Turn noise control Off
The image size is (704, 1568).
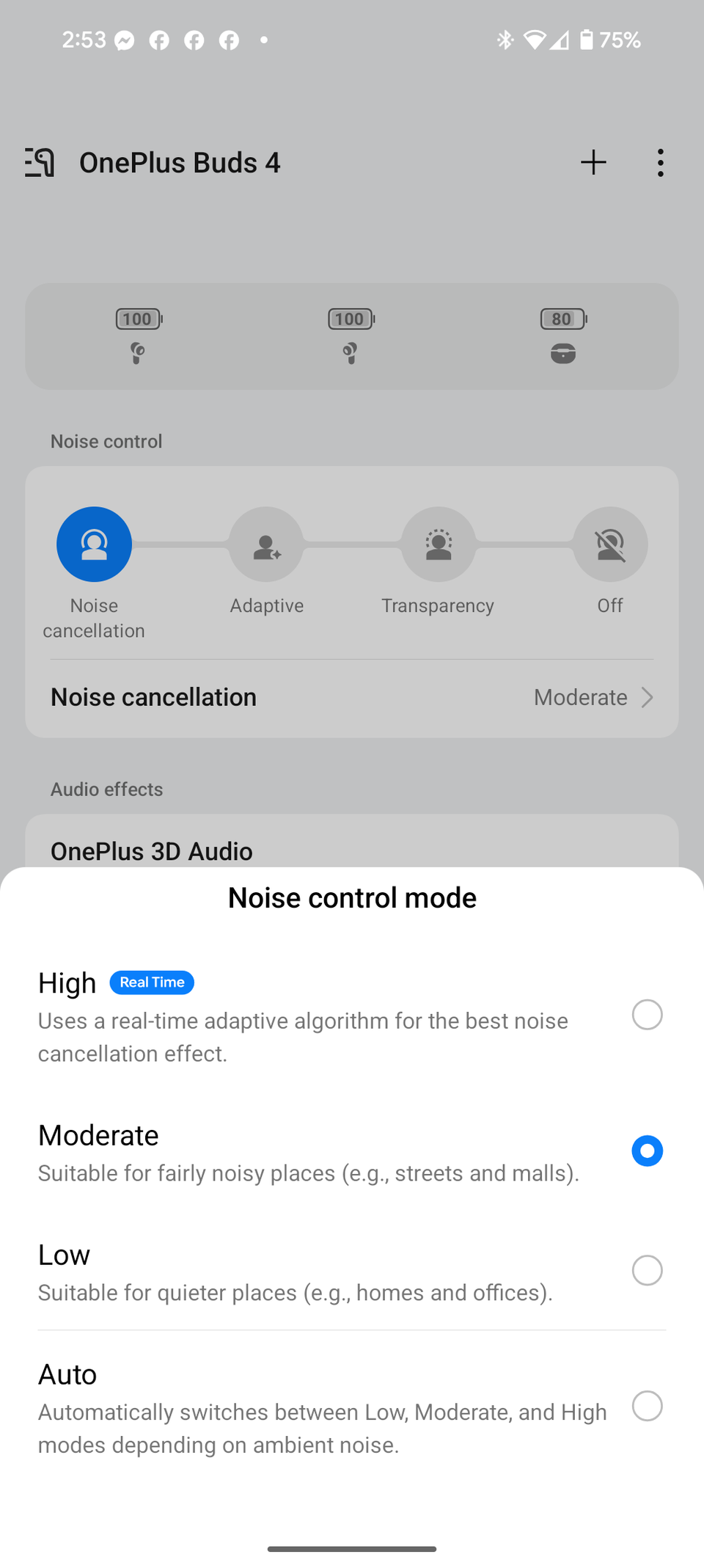point(609,544)
